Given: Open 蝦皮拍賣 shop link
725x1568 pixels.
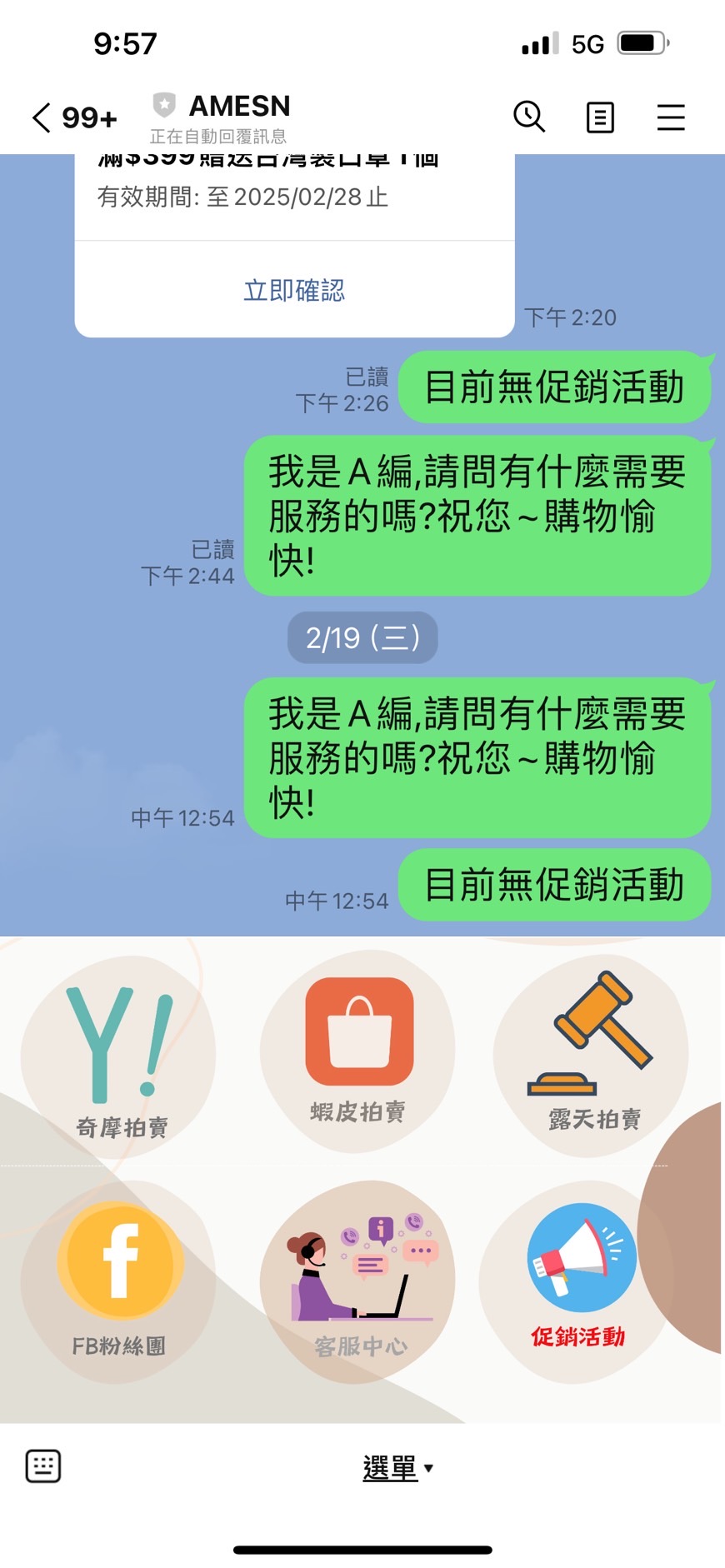Looking at the screenshot, I should point(358,1052).
